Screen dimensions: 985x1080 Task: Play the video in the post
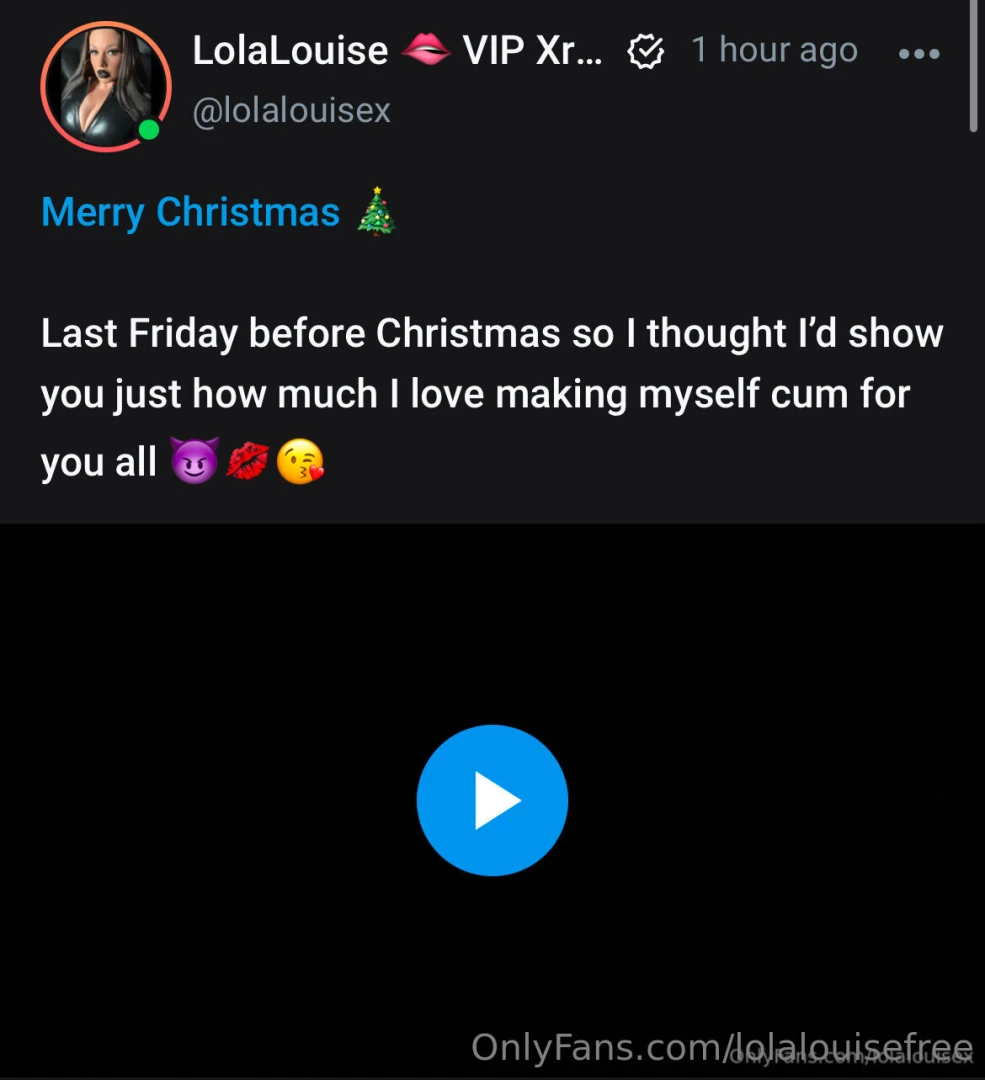pyautogui.click(x=492, y=800)
